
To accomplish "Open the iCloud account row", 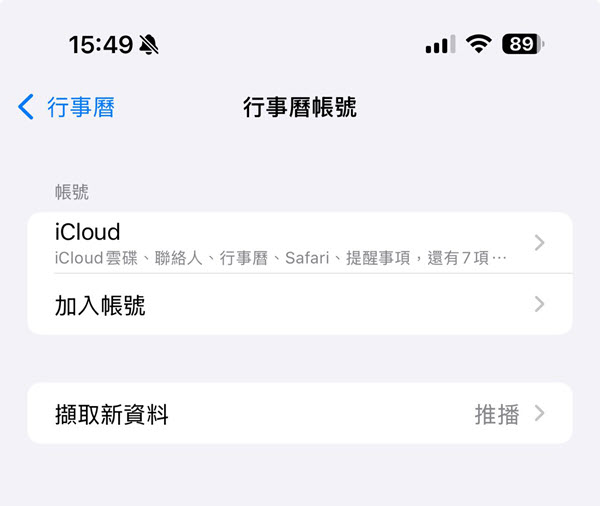I will (x=299, y=243).
